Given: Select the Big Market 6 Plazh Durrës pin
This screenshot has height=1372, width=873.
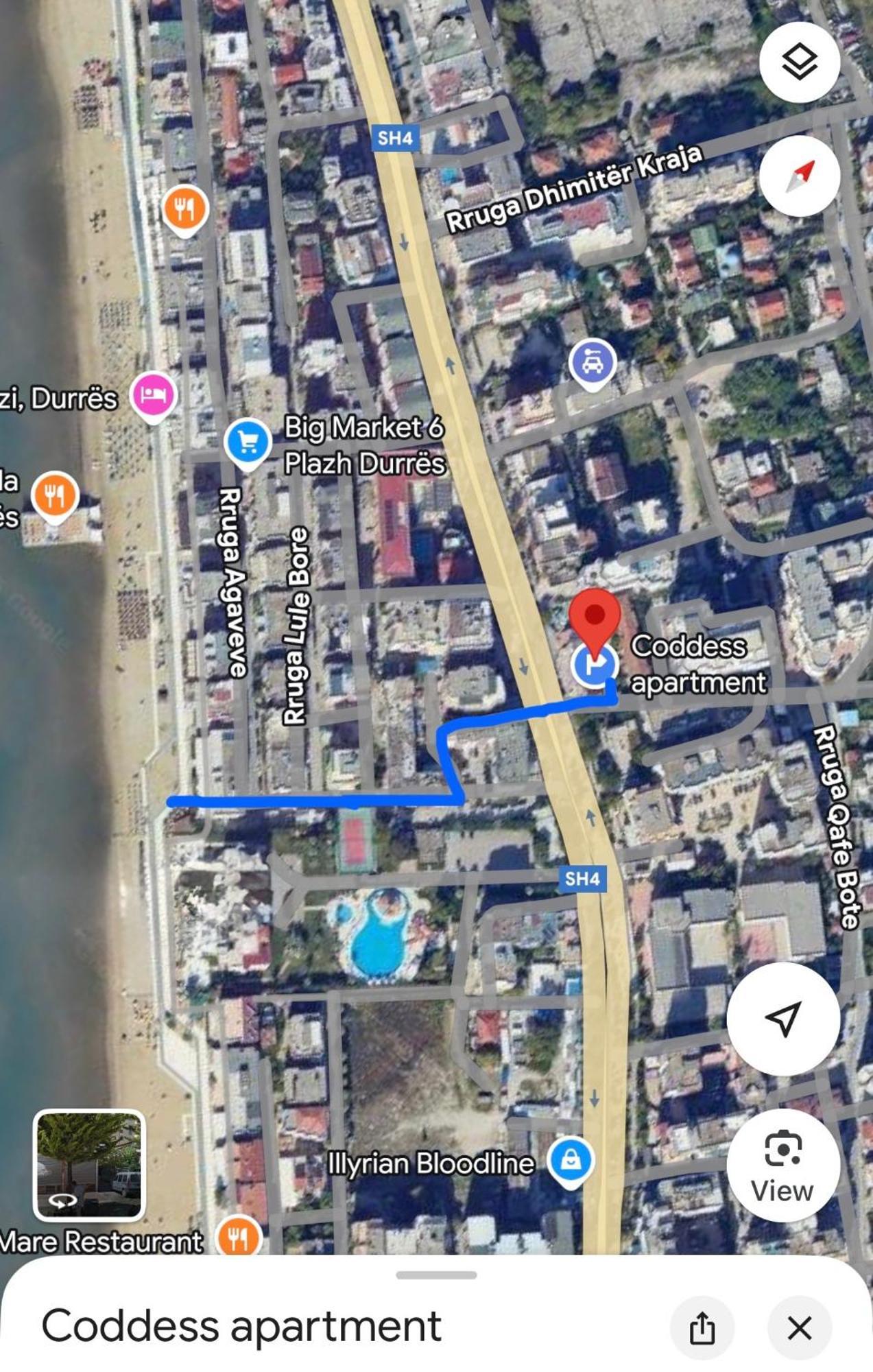Looking at the screenshot, I should point(248,443).
